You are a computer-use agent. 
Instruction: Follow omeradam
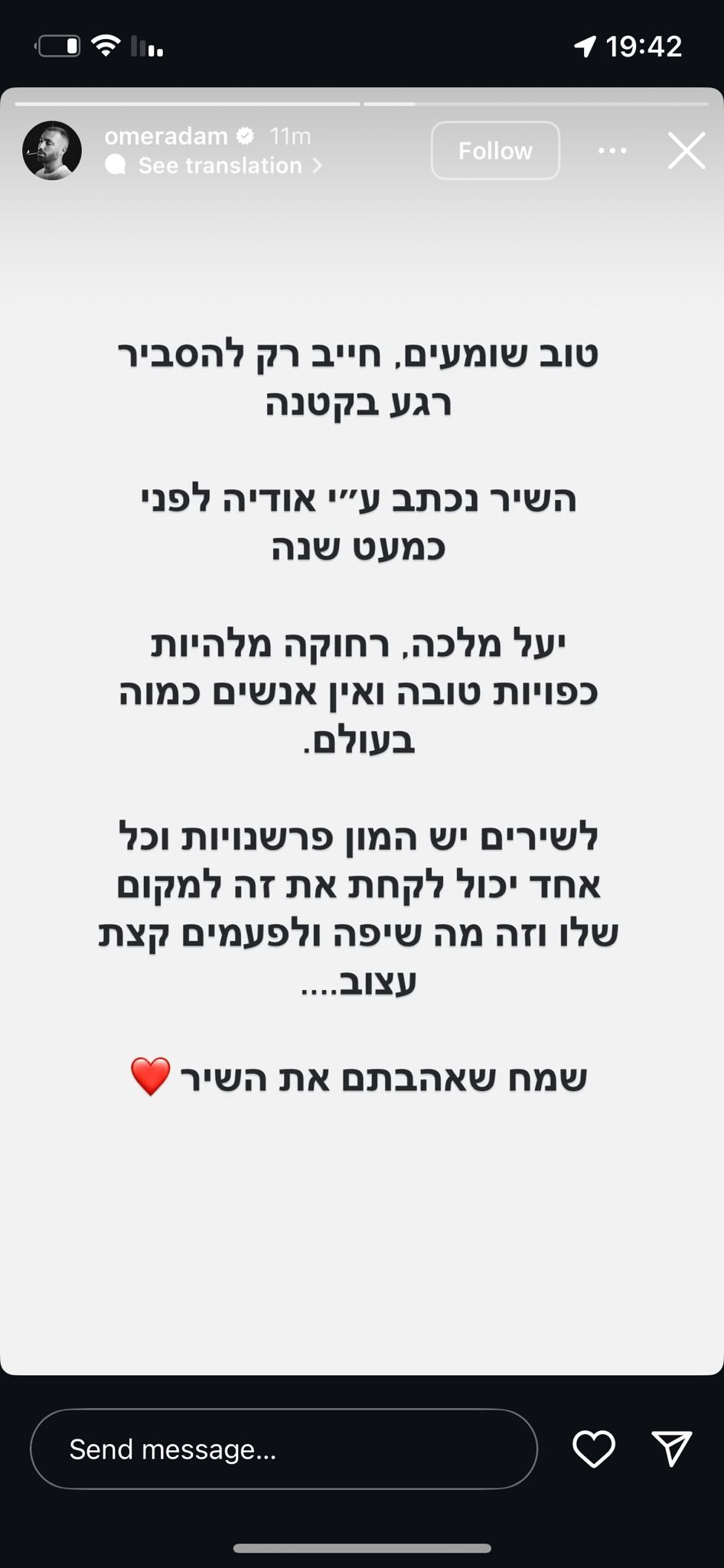[495, 151]
